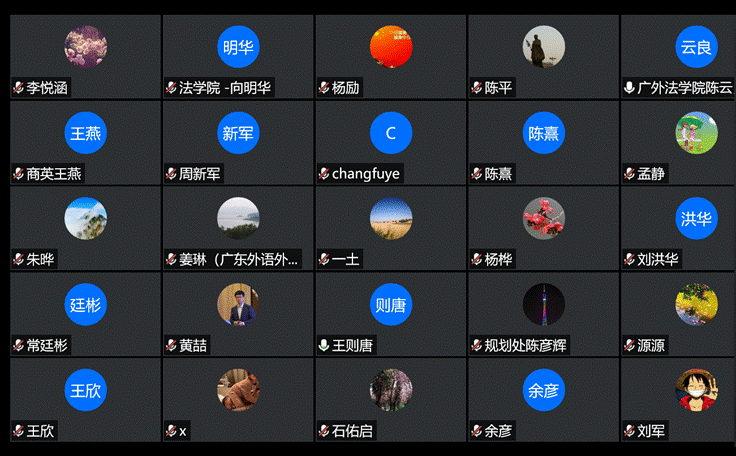Viewport: 736px width, 456px height.
Task: Open 规划处陈彦辉's participant tile
Action: (543, 314)
